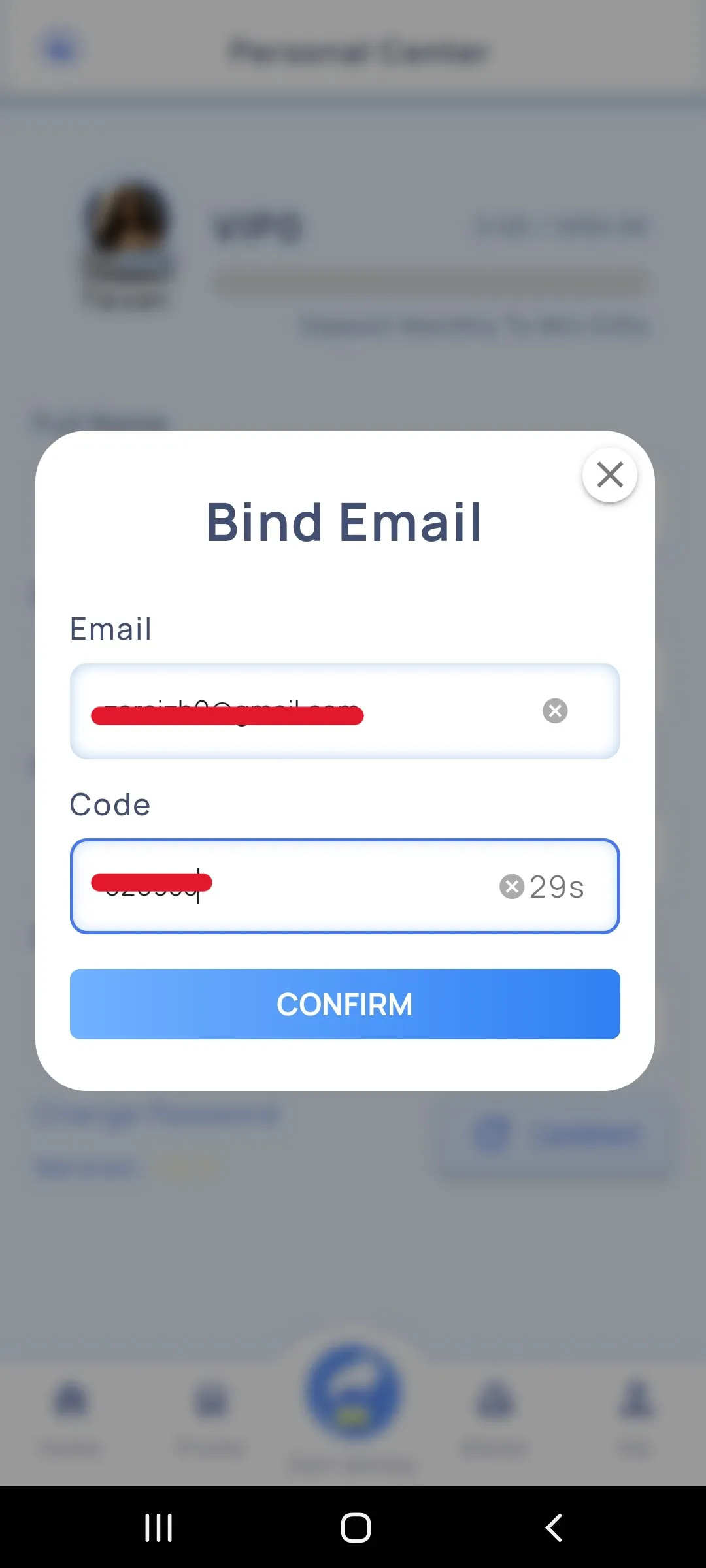Screen dimensions: 706x1568
Task: Tap the Bind Email dialog title
Action: click(344, 521)
